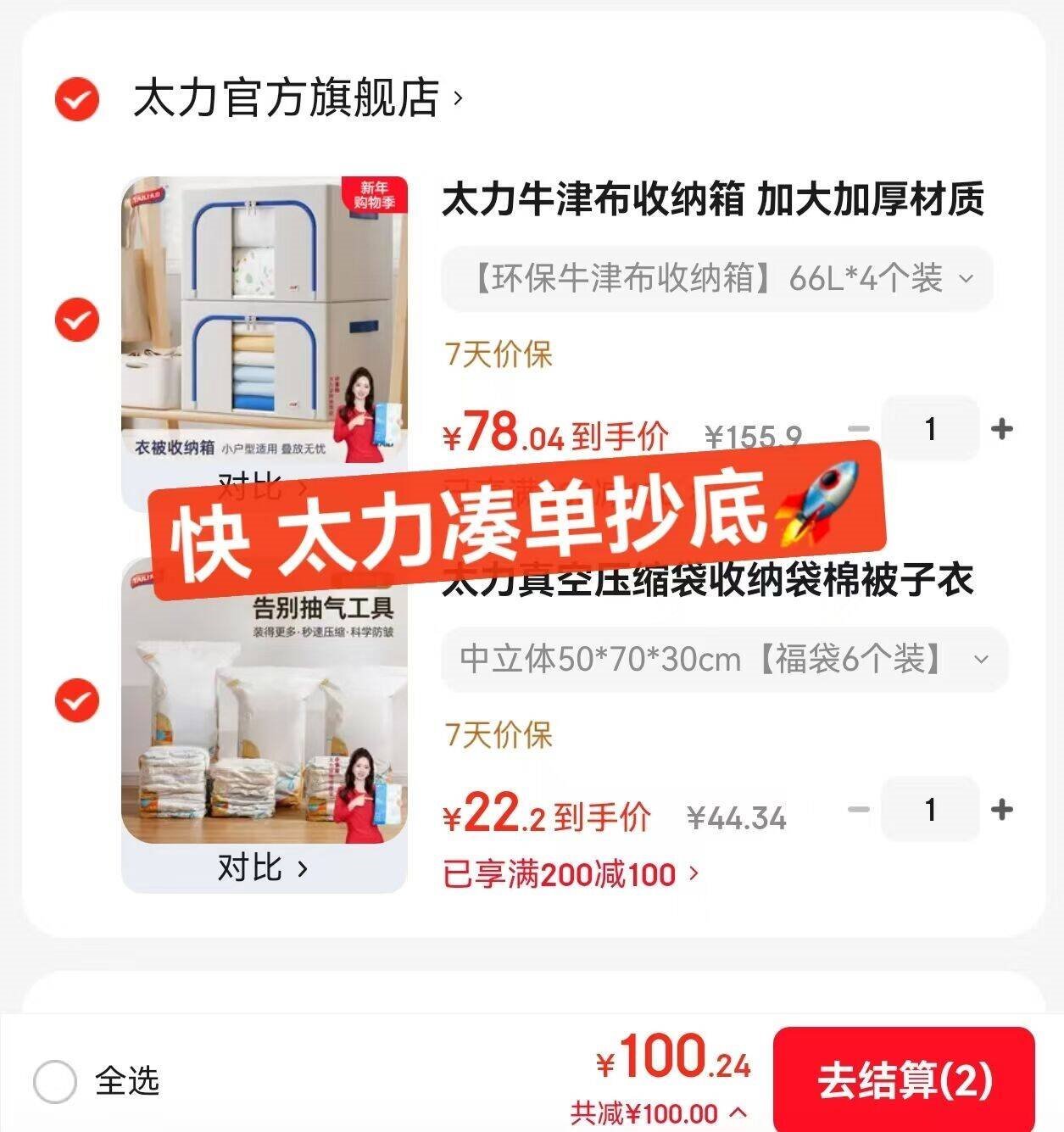This screenshot has width=1064, height=1132.
Task: Uncheck all items from 太力官方旗舰店
Action: point(77,99)
